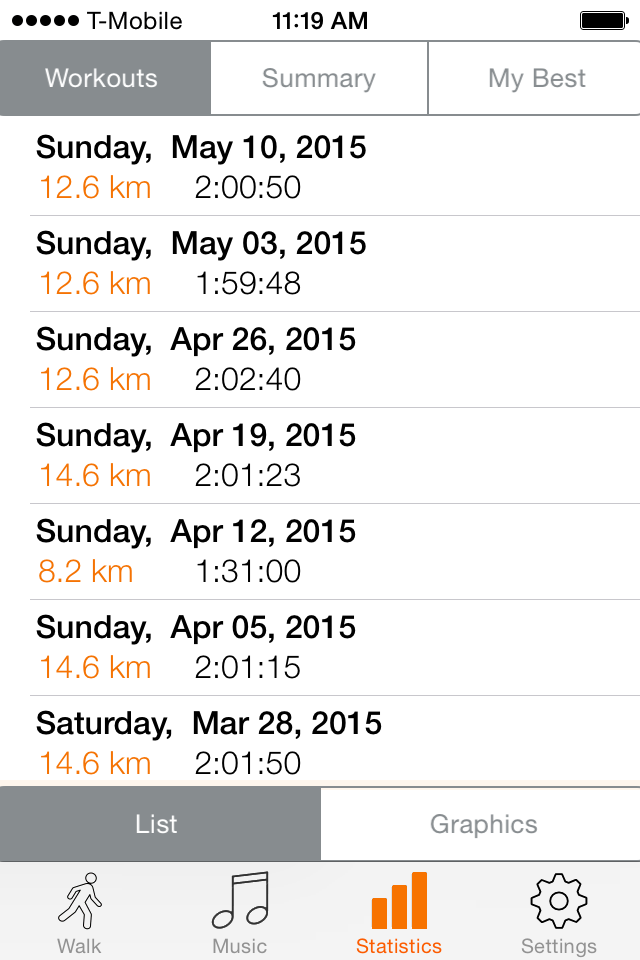This screenshot has height=960, width=640.
Task: Switch to the Summary tab
Action: click(x=319, y=79)
